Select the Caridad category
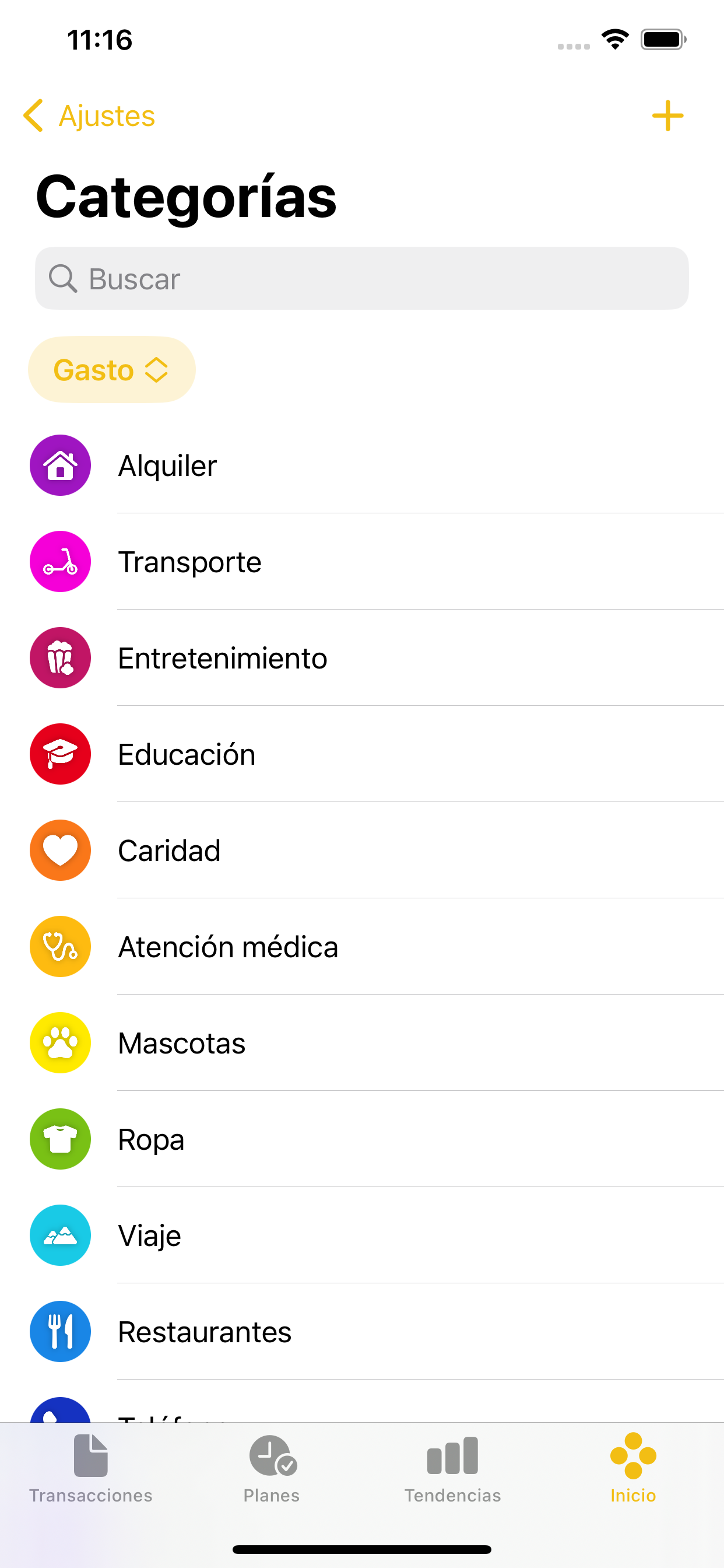The height and width of the screenshot is (1568, 724). (x=362, y=850)
